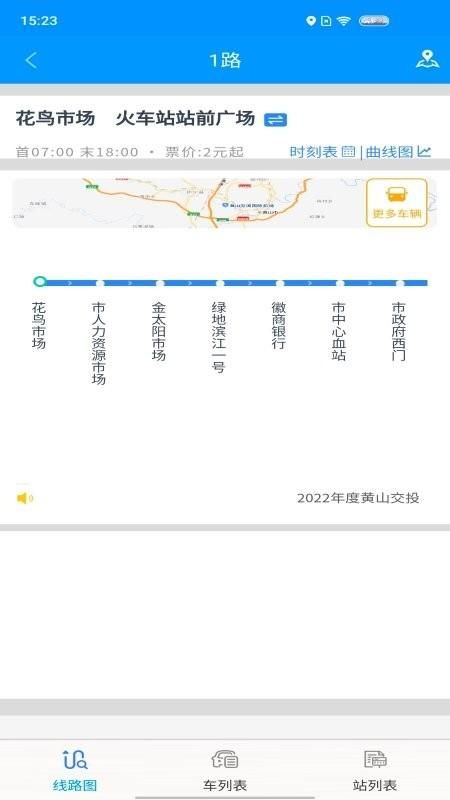
Task: Open the 时刻表 timetable link
Action: point(322,152)
